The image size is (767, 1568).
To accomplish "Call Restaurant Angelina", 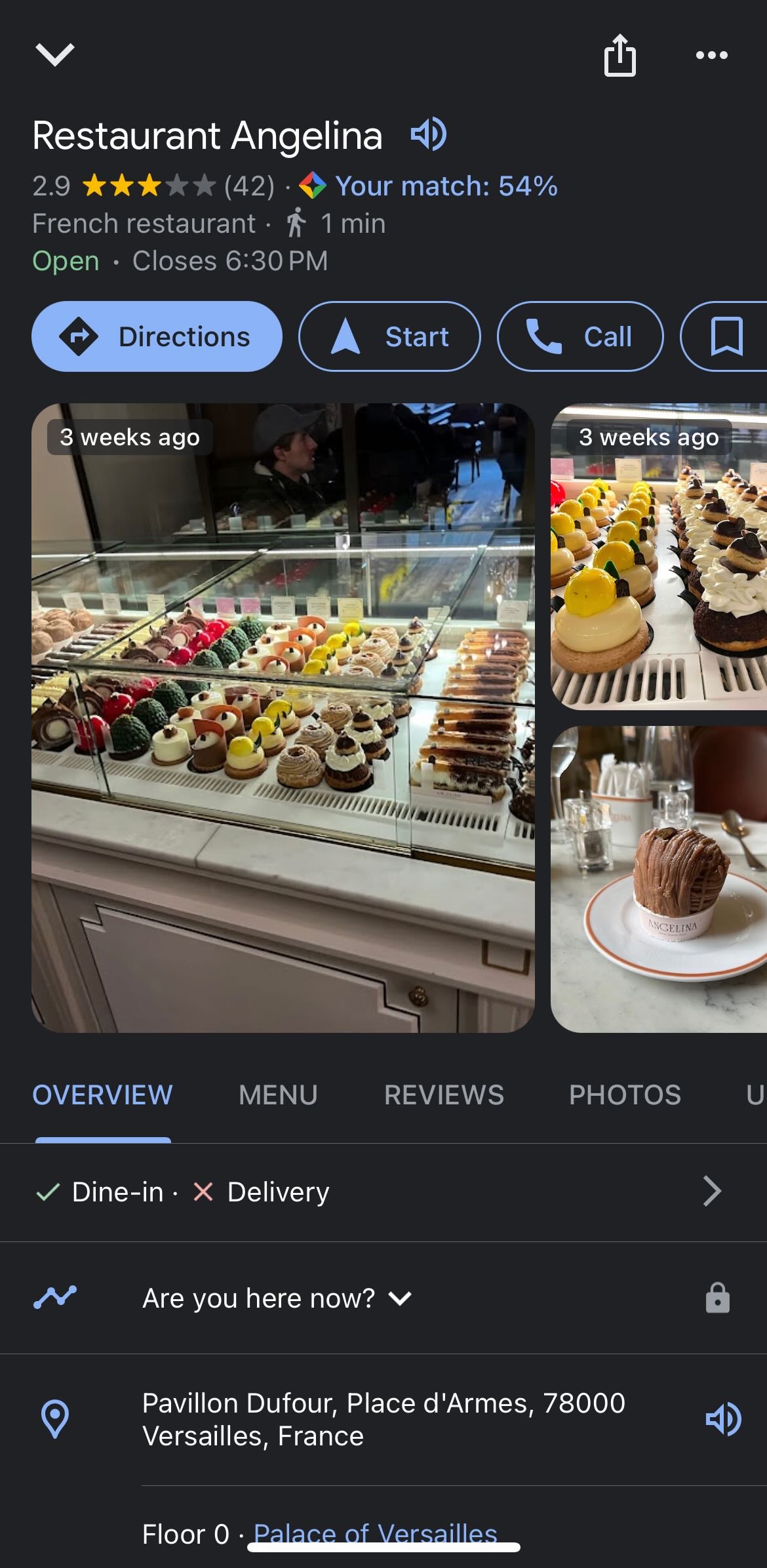I will click(580, 336).
